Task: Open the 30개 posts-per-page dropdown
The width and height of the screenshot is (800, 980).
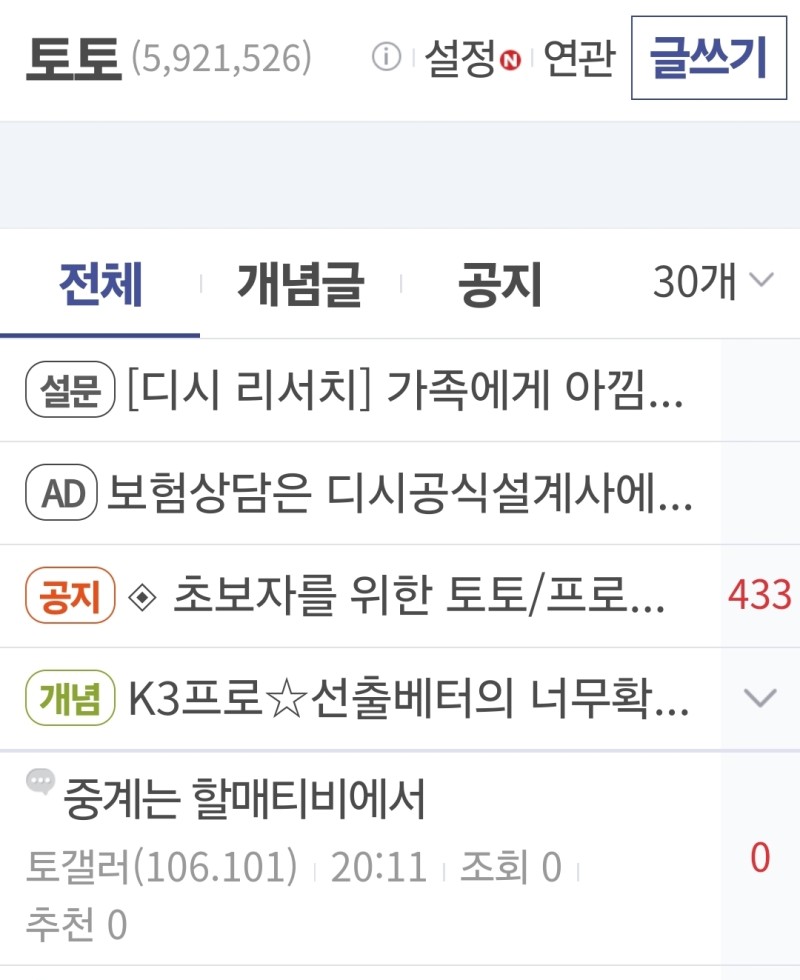Action: click(713, 283)
